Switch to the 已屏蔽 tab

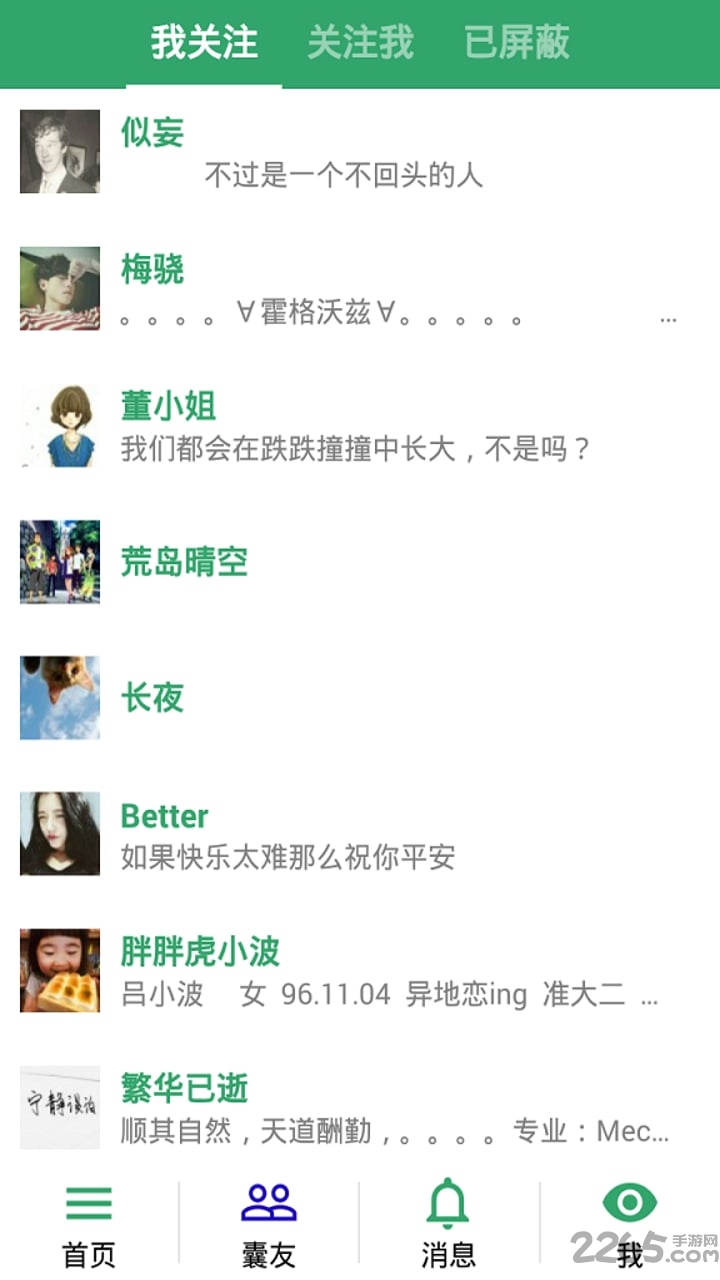[x=516, y=43]
